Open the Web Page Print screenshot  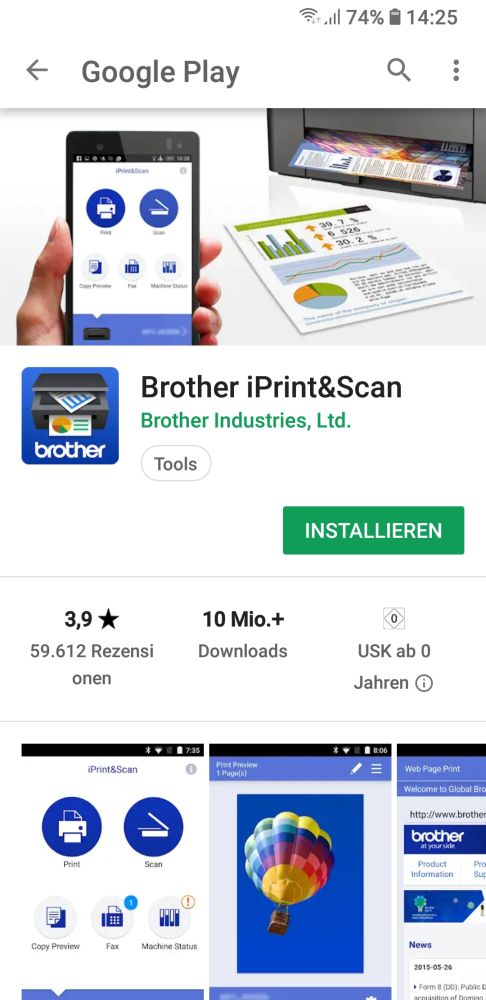coord(441,872)
